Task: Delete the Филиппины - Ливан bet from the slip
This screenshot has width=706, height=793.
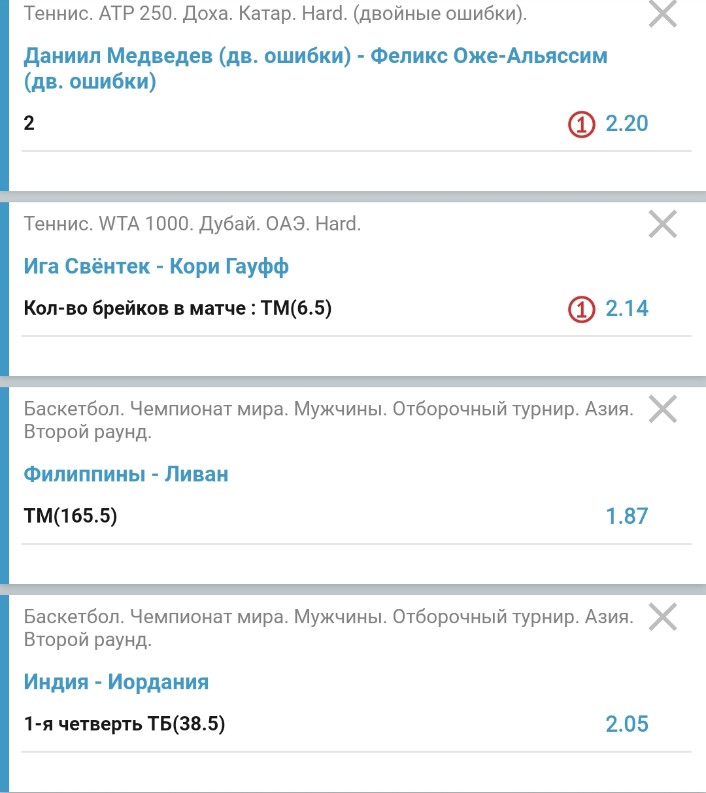Action: click(x=662, y=408)
